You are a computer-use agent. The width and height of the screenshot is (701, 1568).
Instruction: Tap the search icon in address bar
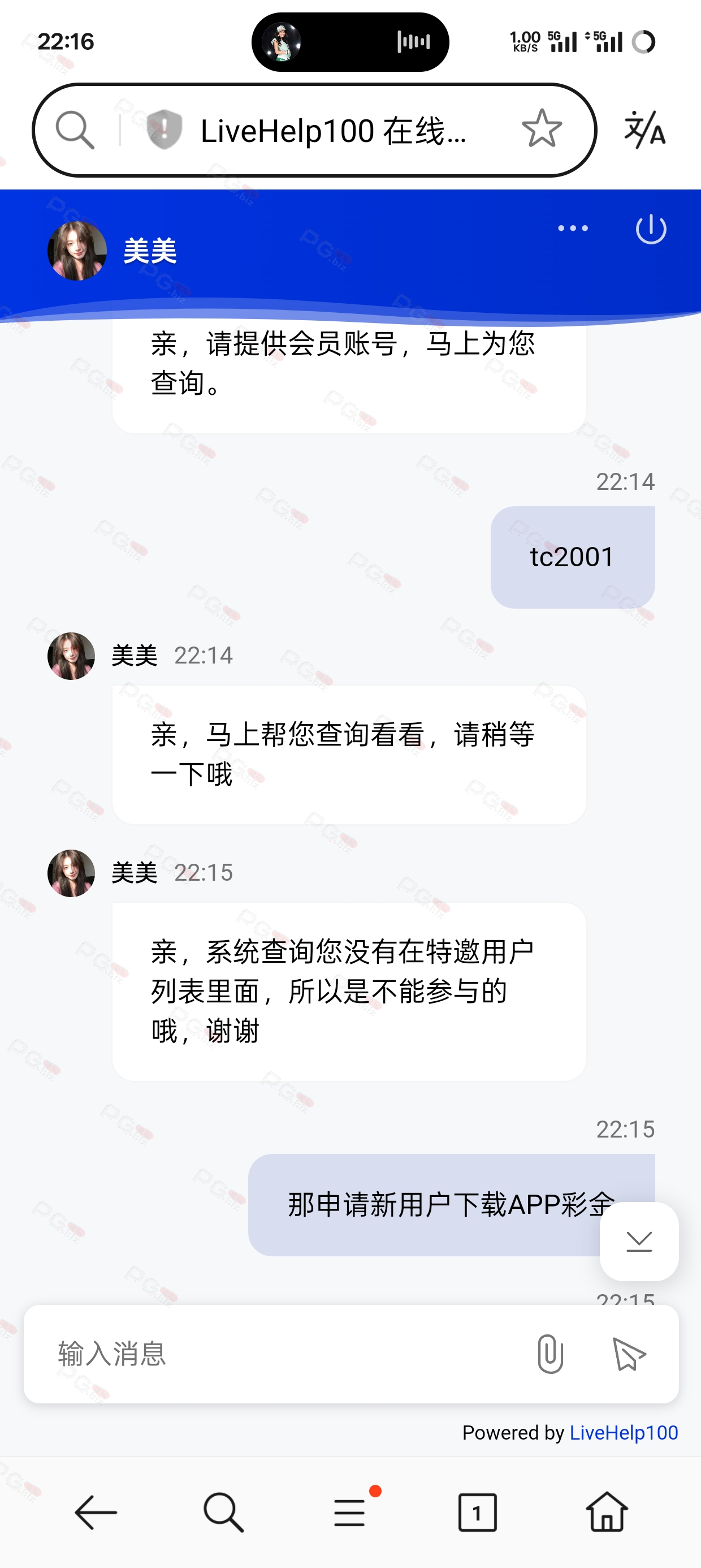coord(75,130)
